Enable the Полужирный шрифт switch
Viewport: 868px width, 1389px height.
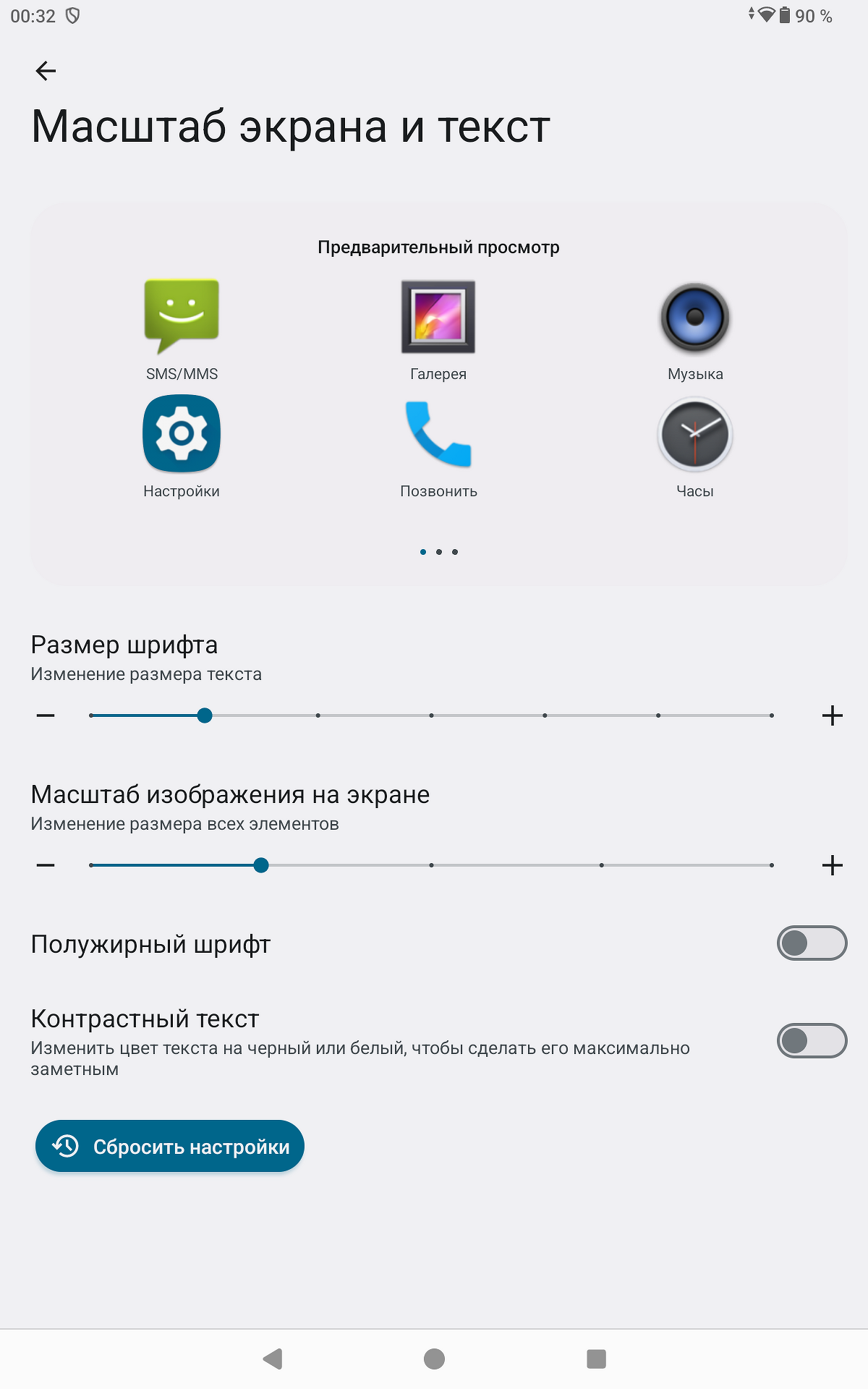click(x=812, y=943)
